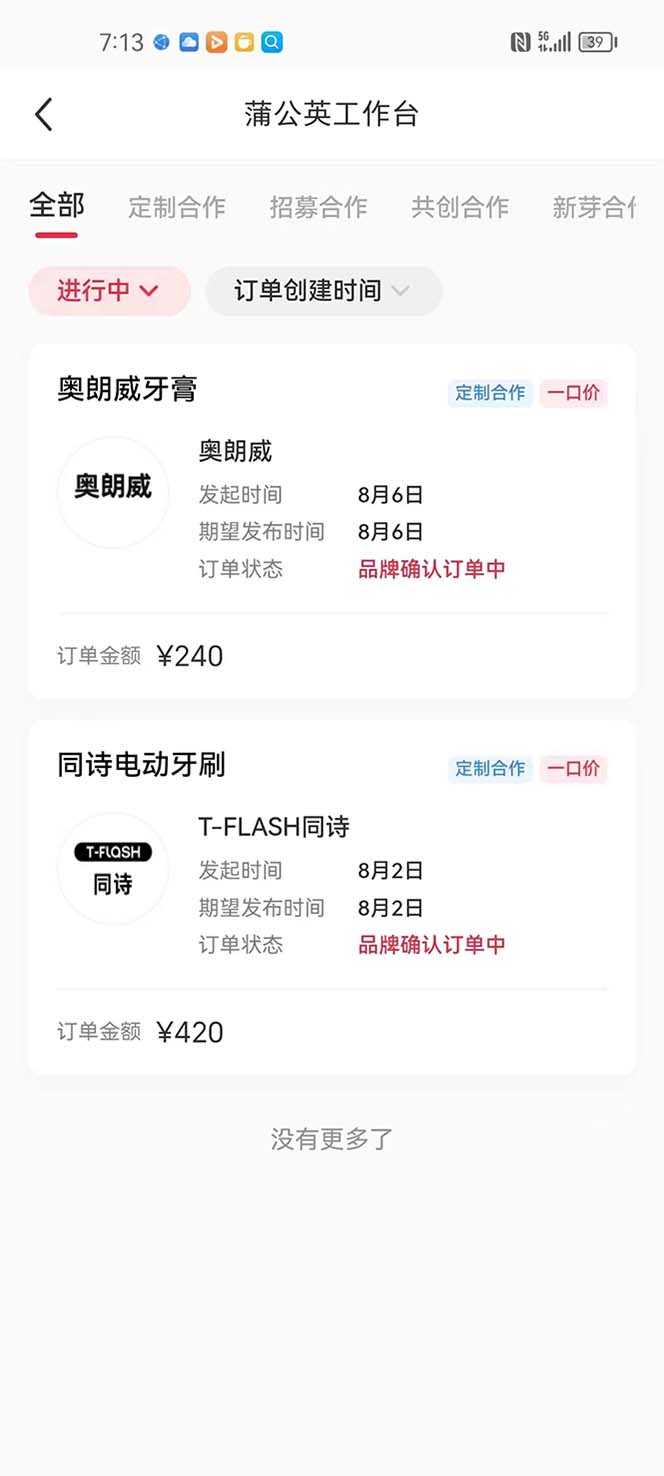Select the 共创合作 tab
The width and height of the screenshot is (664, 1476).
(x=460, y=207)
